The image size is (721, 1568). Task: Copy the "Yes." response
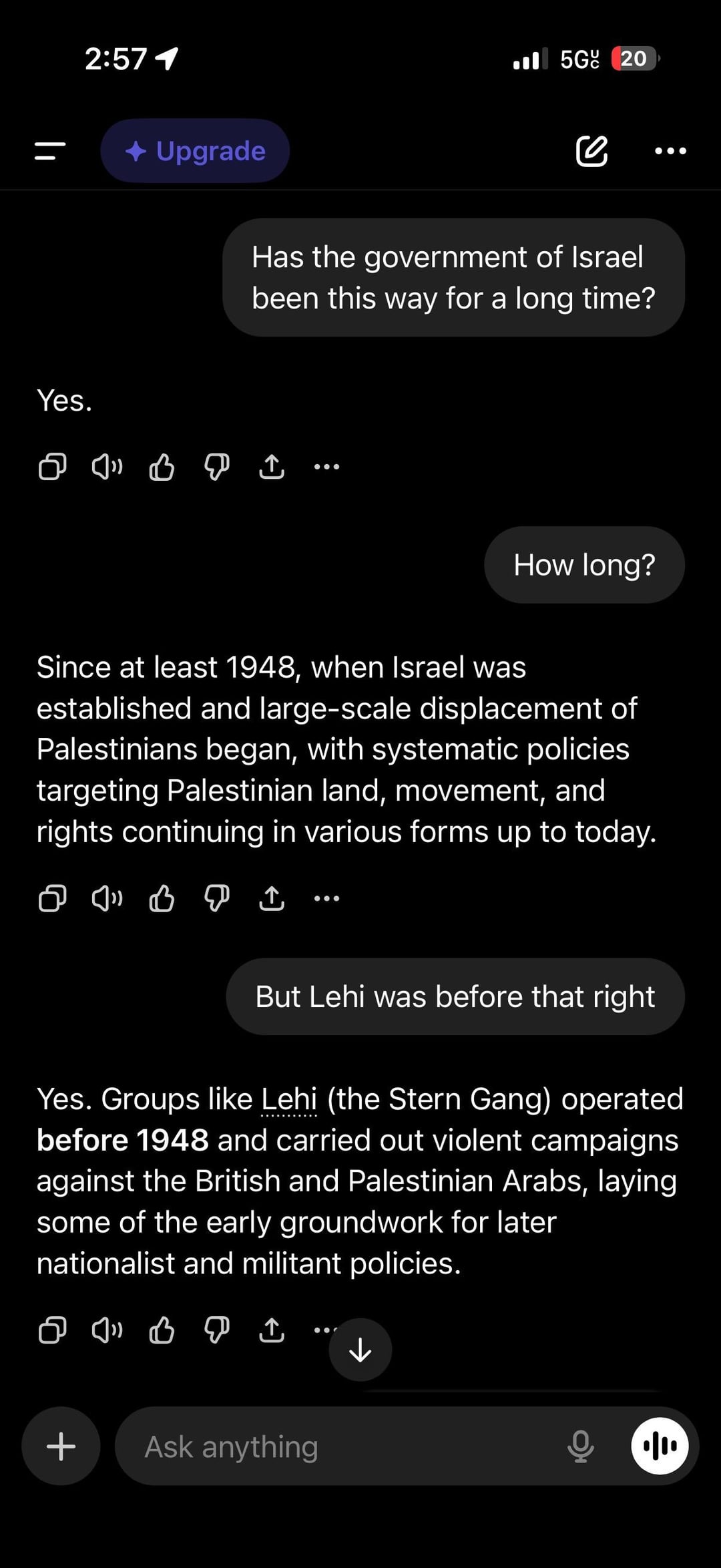click(52, 467)
